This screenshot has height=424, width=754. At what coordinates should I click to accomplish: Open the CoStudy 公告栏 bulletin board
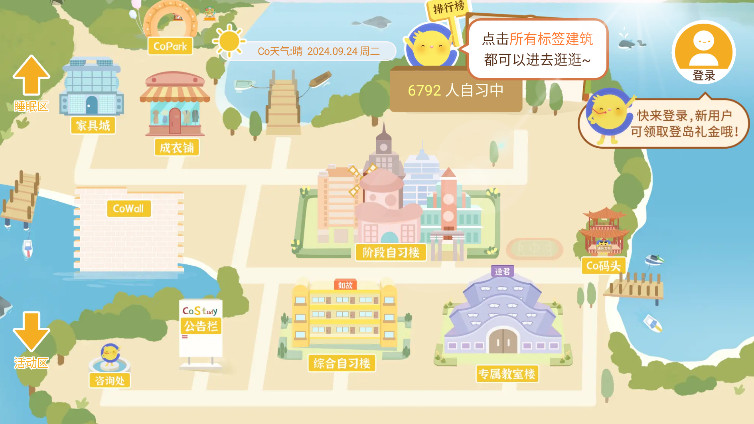click(201, 327)
